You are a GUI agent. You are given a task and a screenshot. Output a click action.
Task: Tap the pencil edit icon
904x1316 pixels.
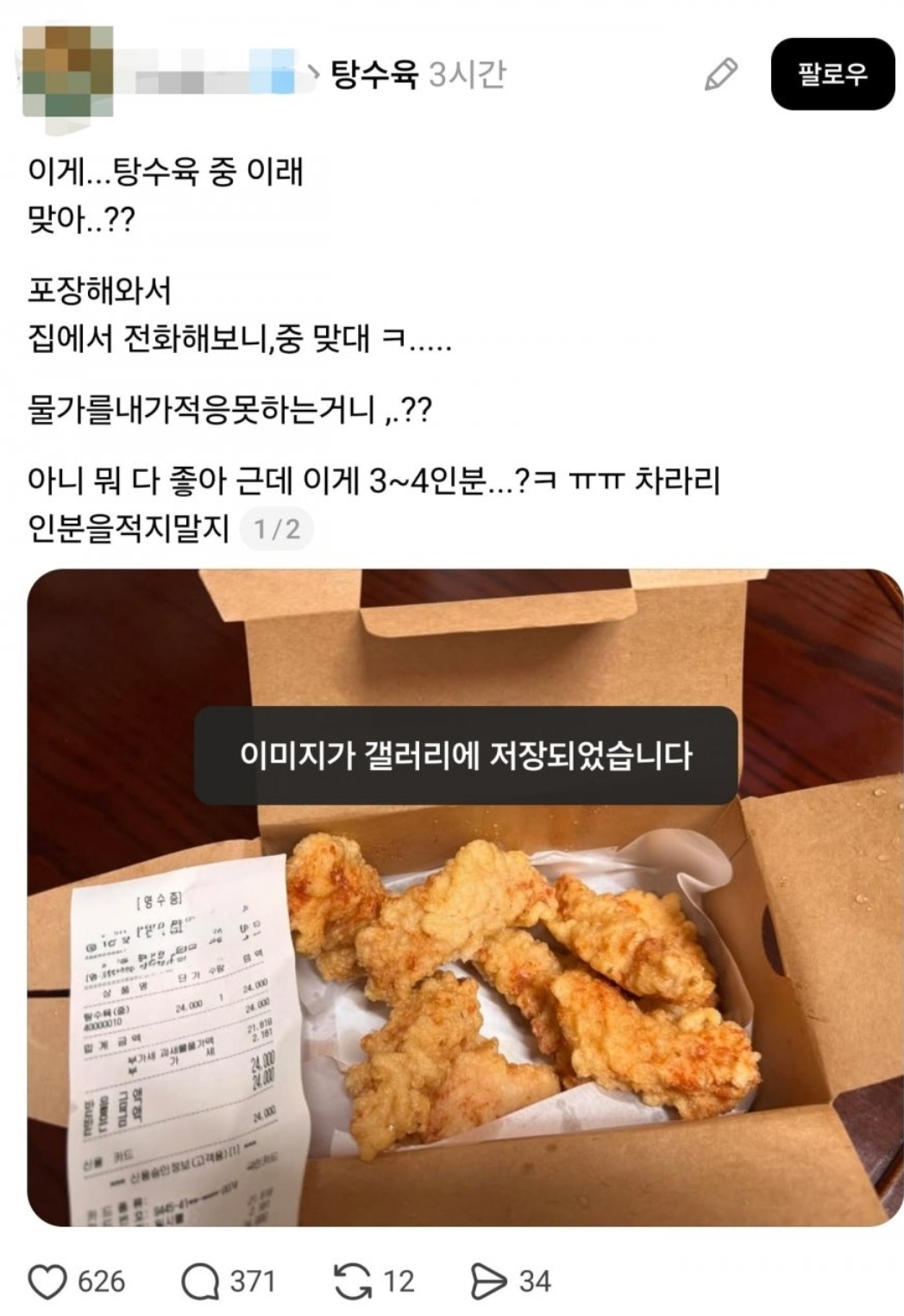point(721,74)
